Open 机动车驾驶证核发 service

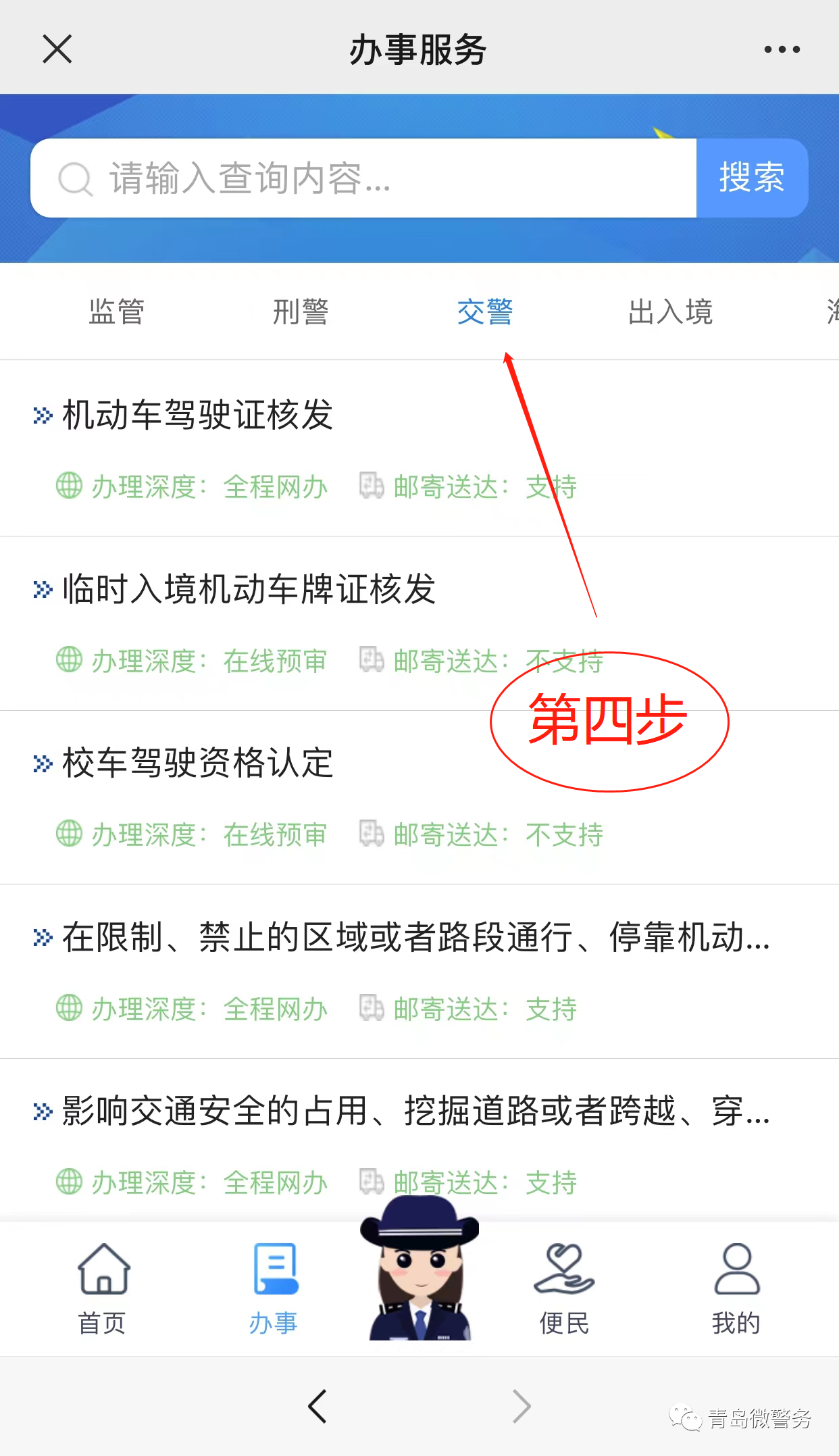[x=197, y=415]
